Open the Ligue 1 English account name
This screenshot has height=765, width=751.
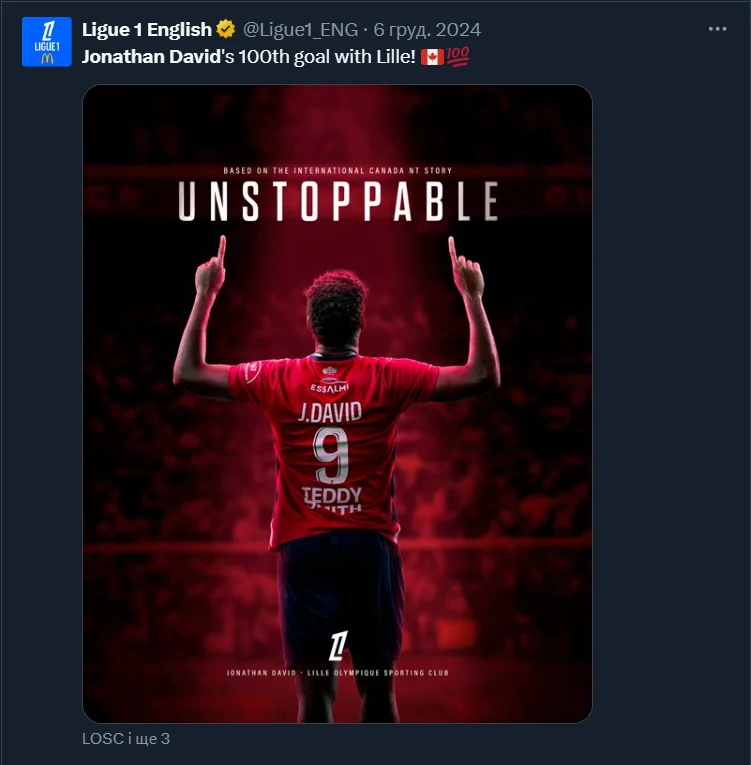146,31
